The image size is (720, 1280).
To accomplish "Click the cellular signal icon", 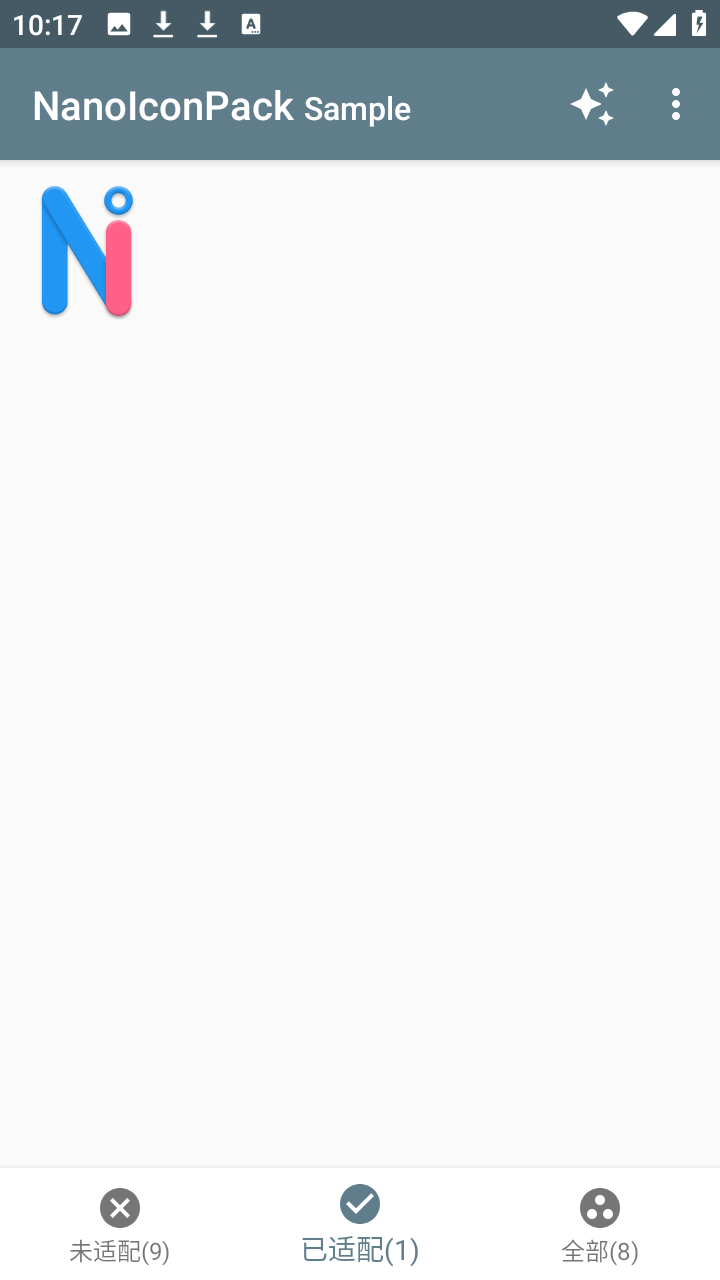I will (x=666, y=24).
